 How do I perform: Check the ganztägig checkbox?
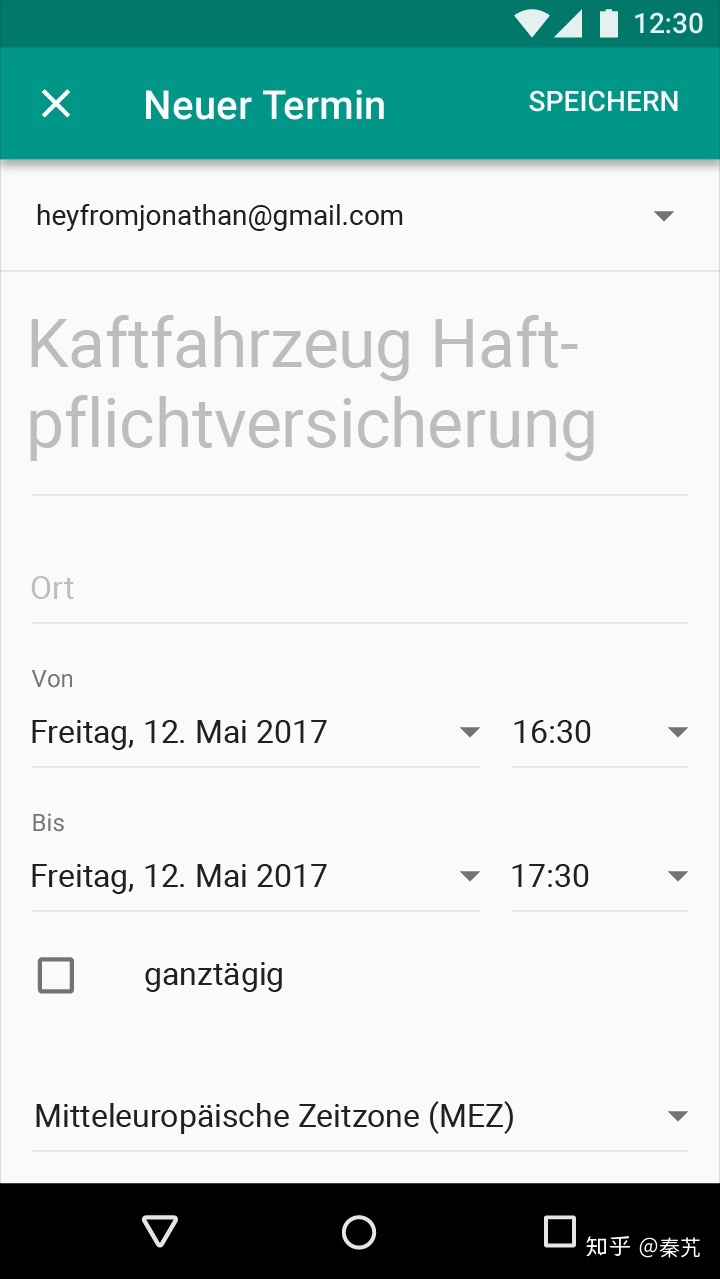[56, 975]
